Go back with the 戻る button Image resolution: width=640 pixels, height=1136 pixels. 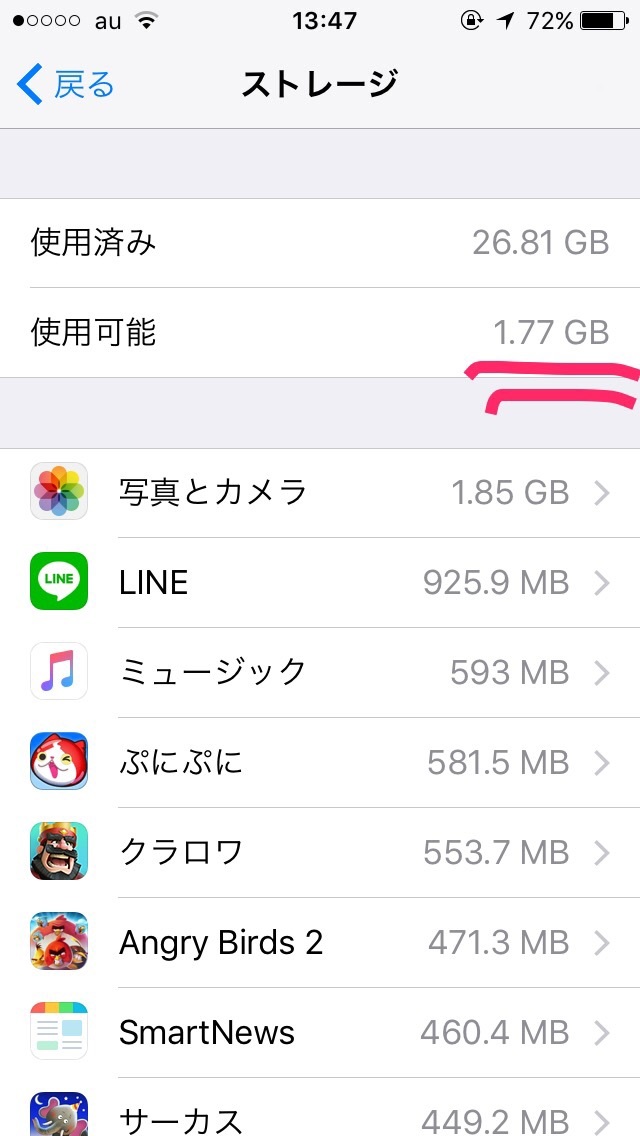point(66,86)
